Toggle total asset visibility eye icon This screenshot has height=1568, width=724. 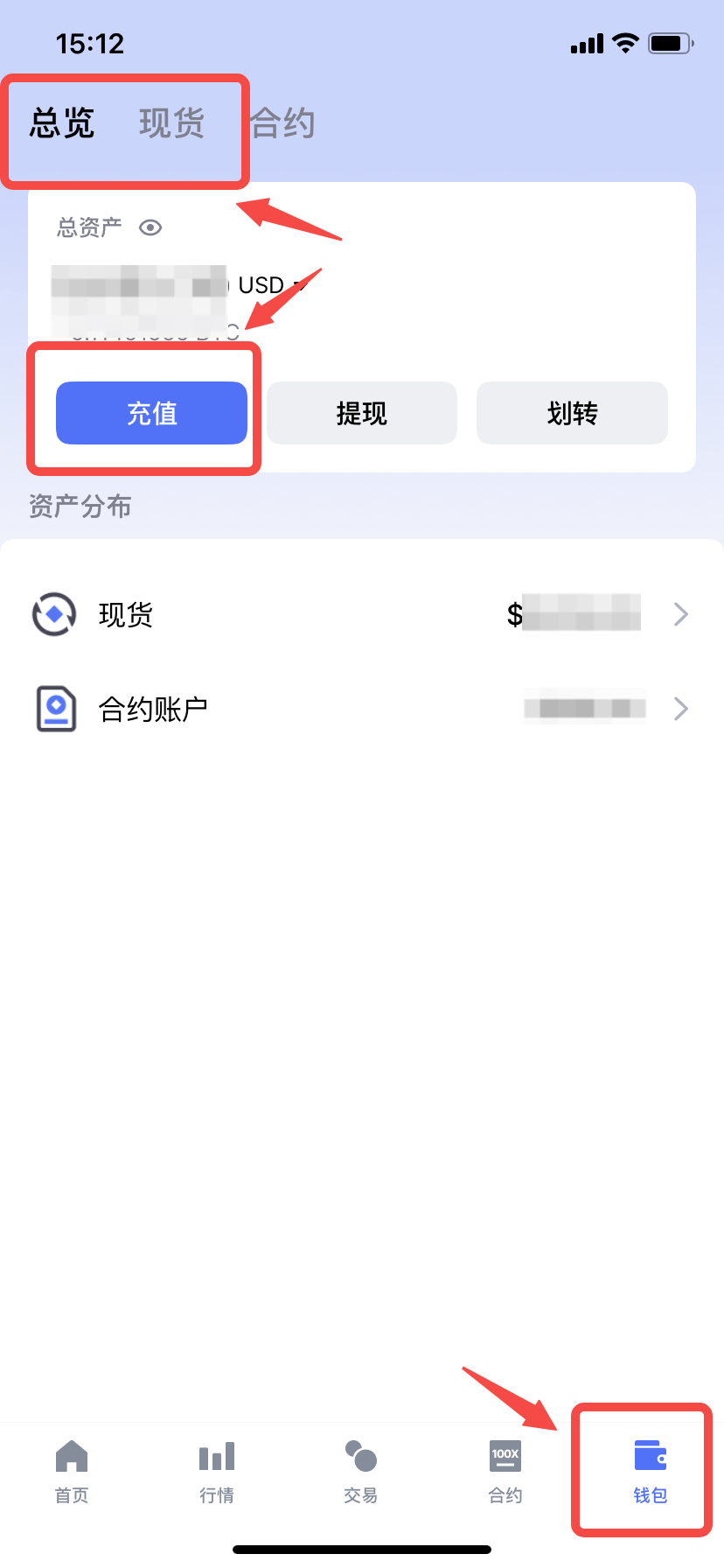150,227
